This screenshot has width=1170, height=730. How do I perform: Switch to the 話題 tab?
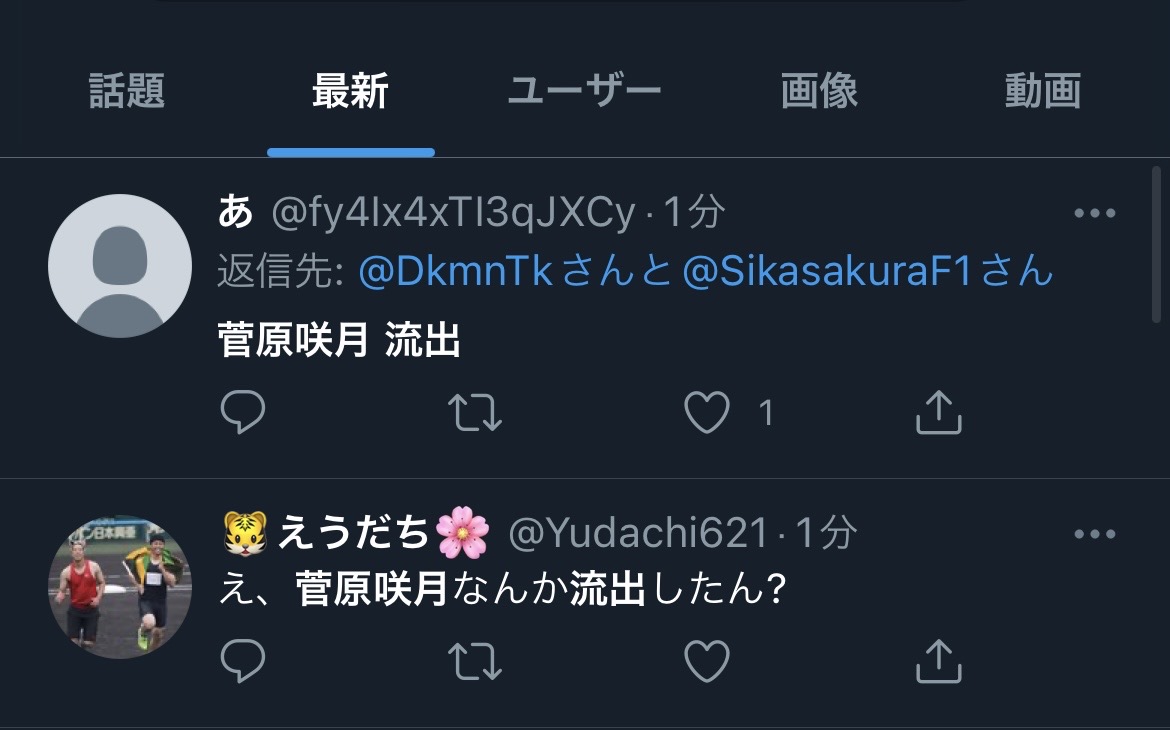126,91
